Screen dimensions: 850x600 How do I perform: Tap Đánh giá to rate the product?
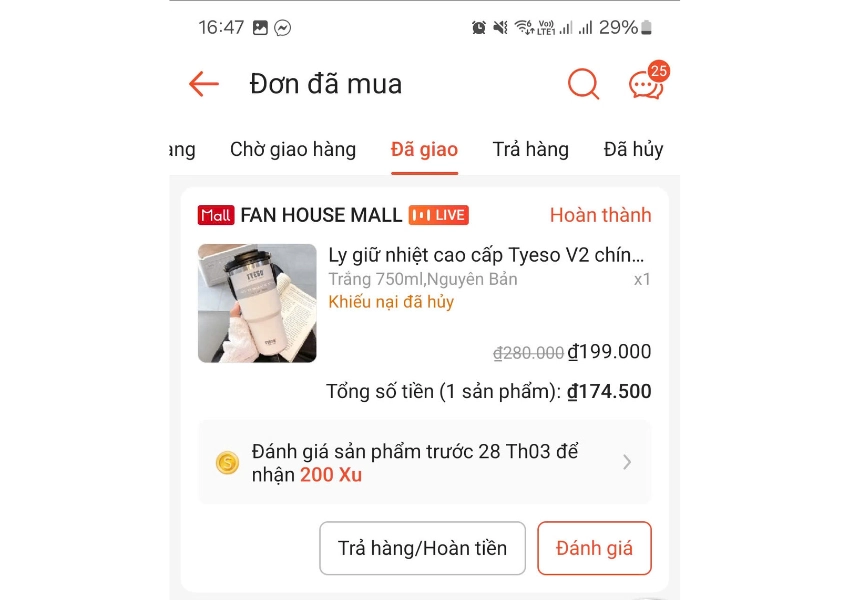point(594,548)
